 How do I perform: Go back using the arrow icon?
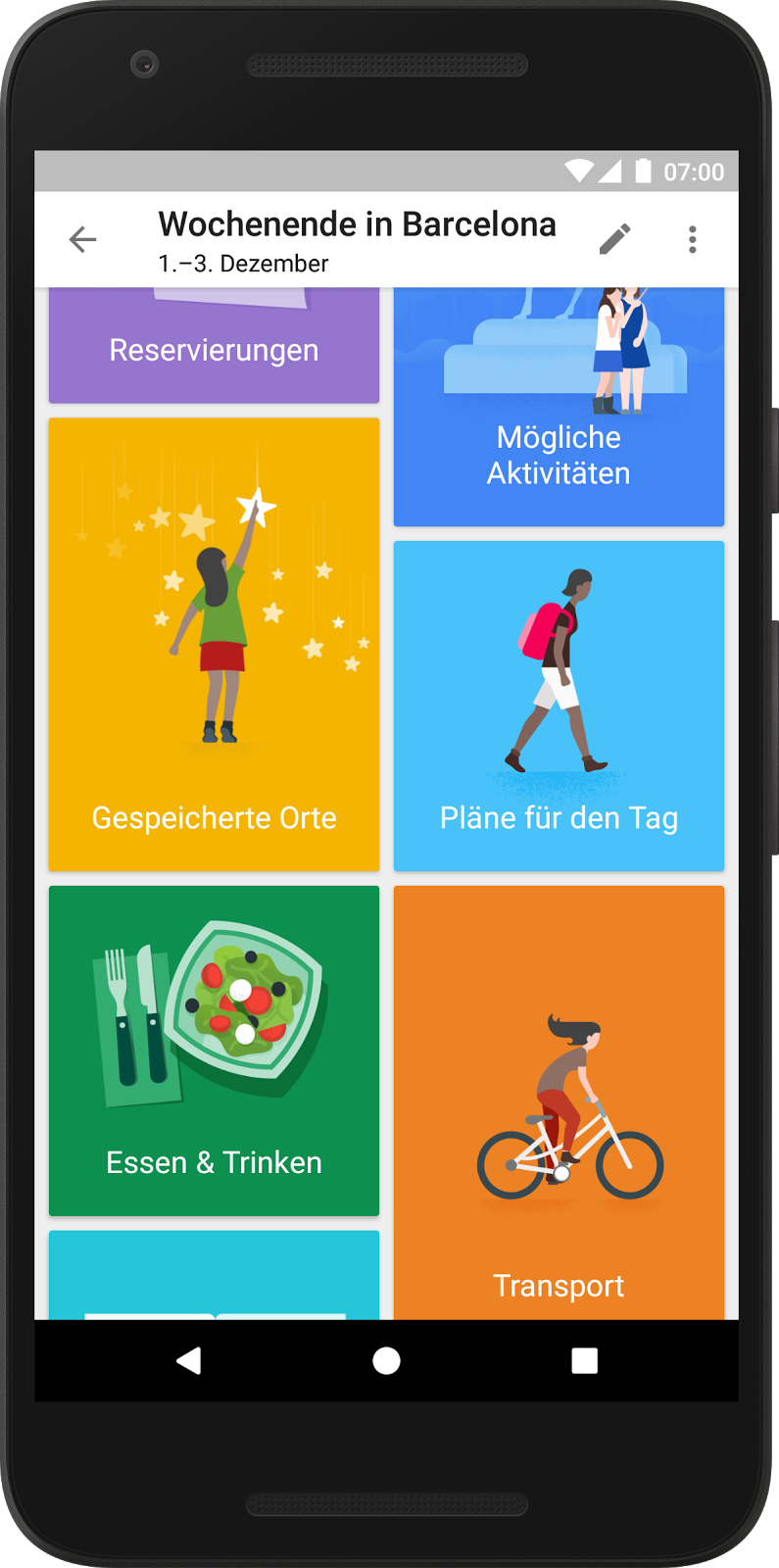82,239
